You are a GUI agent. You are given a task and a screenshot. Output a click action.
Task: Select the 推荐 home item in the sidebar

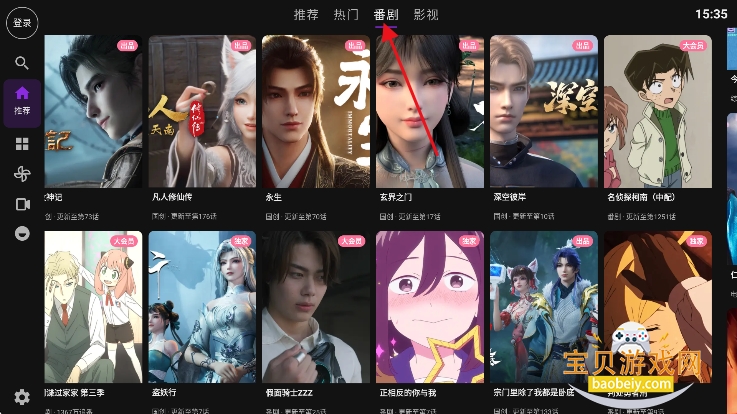click(x=22, y=101)
